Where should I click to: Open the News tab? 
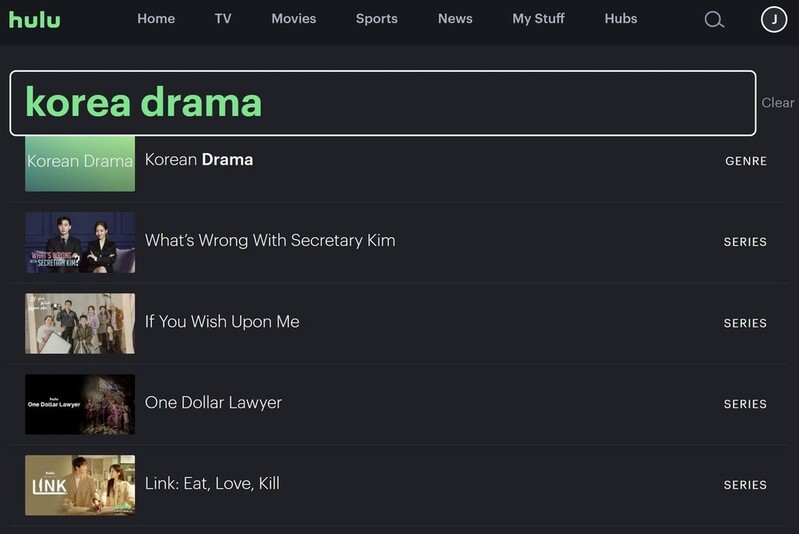tap(455, 19)
